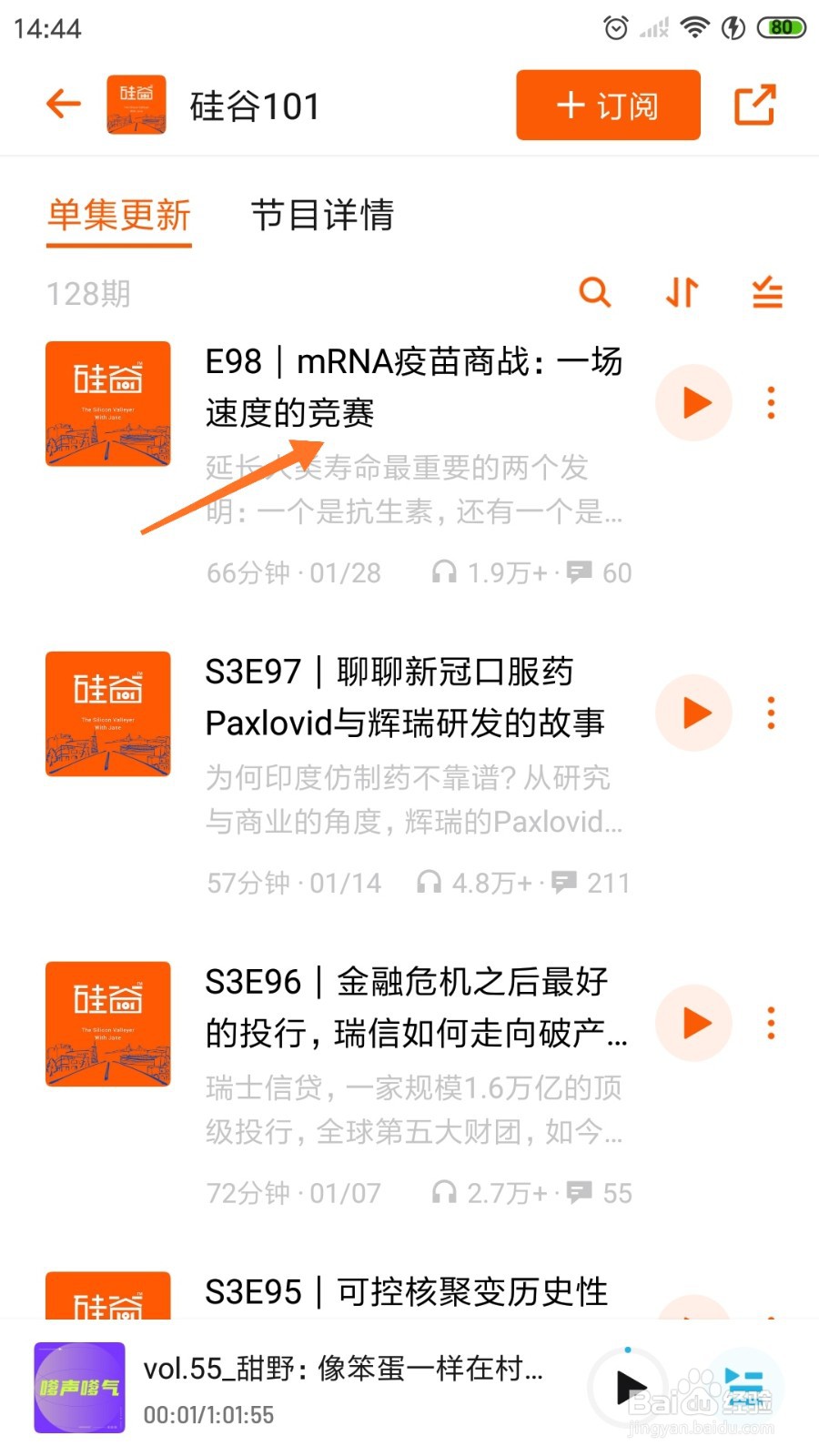The width and height of the screenshot is (819, 1456).
Task: Click the sort order icon beside search
Action: 680,293
